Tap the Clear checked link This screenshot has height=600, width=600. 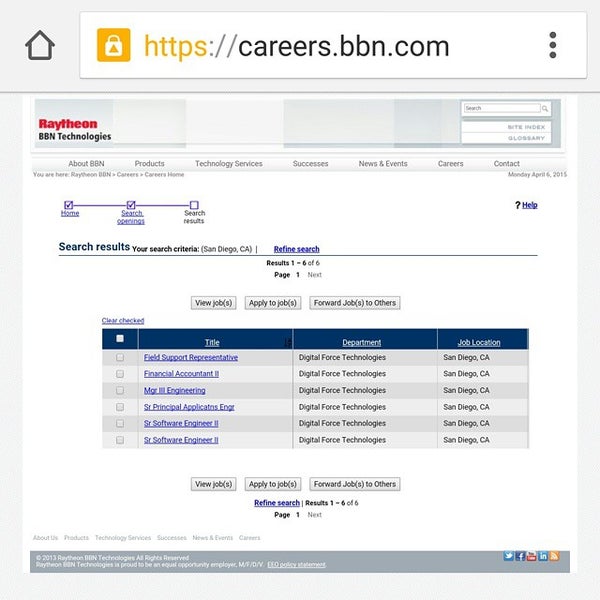click(x=123, y=321)
